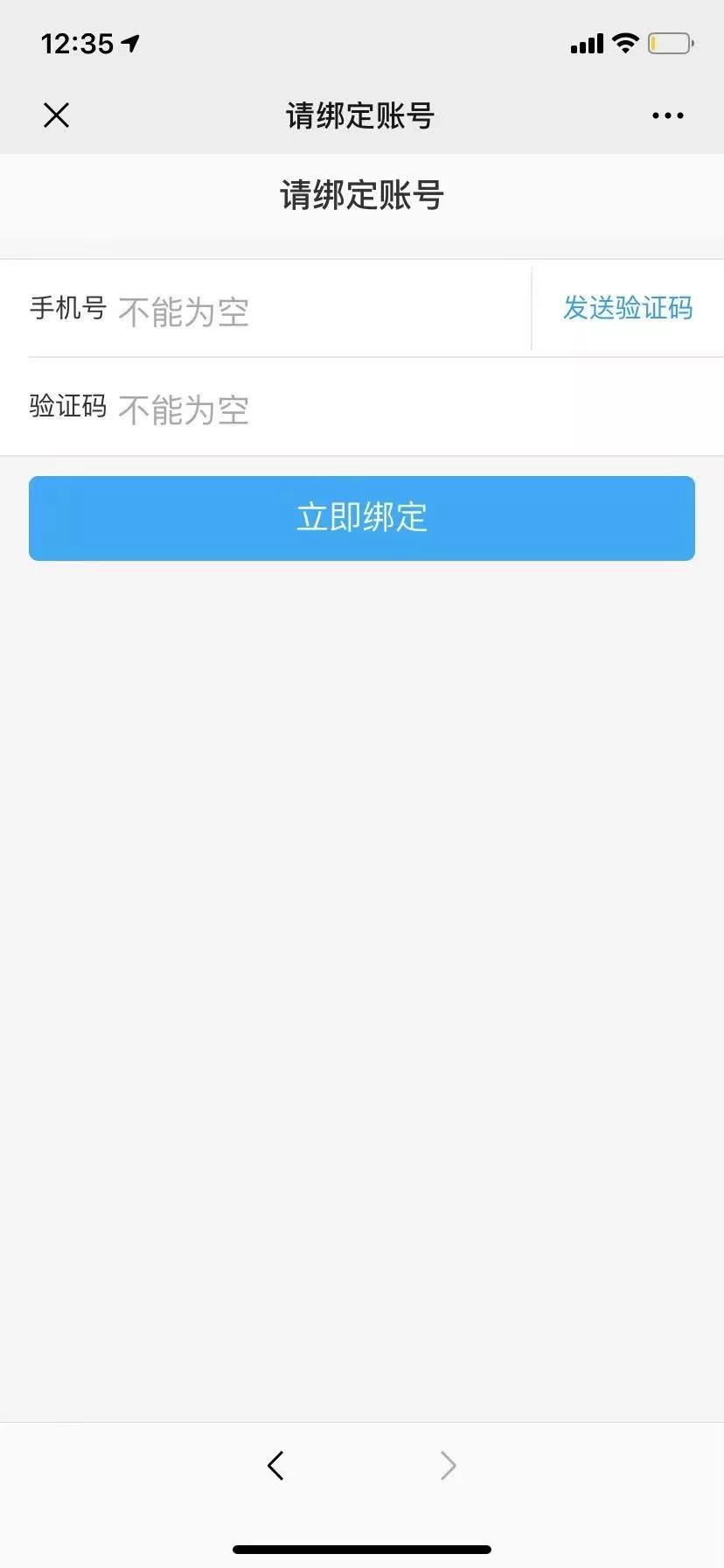Viewport: 724px width, 1568px height.
Task: Tap 发送验证码 to send the verification code
Action: [628, 308]
